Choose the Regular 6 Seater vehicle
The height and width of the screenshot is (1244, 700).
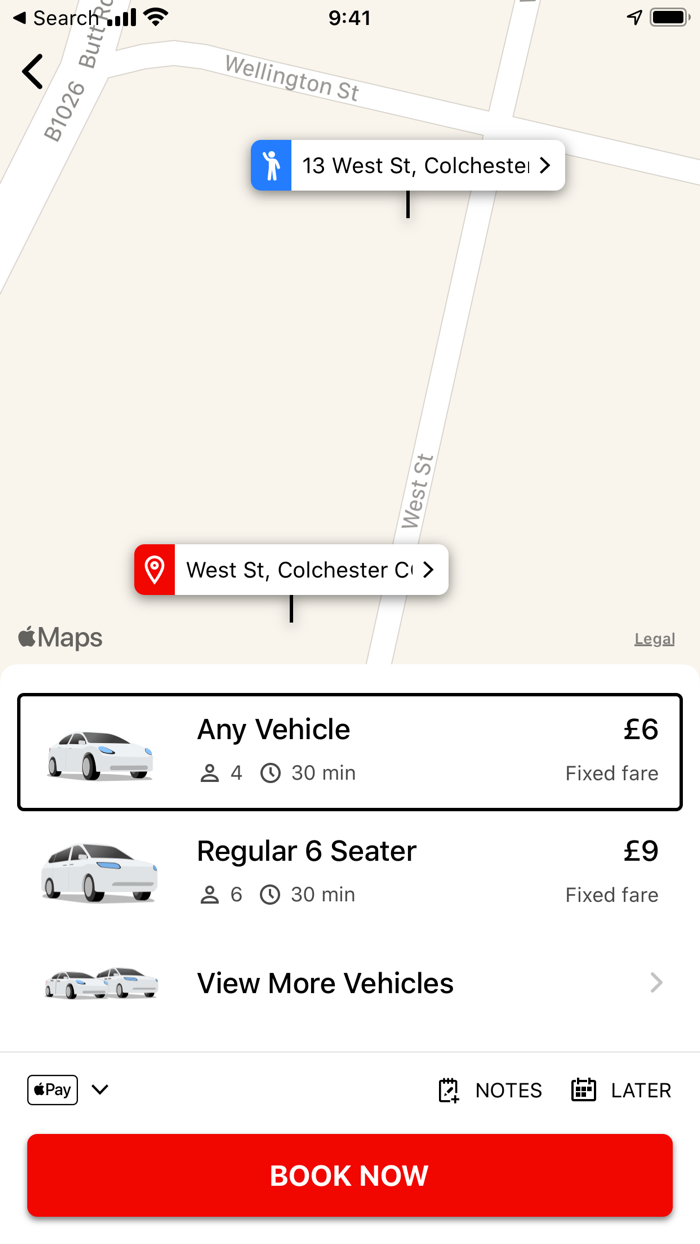[x=350, y=872]
